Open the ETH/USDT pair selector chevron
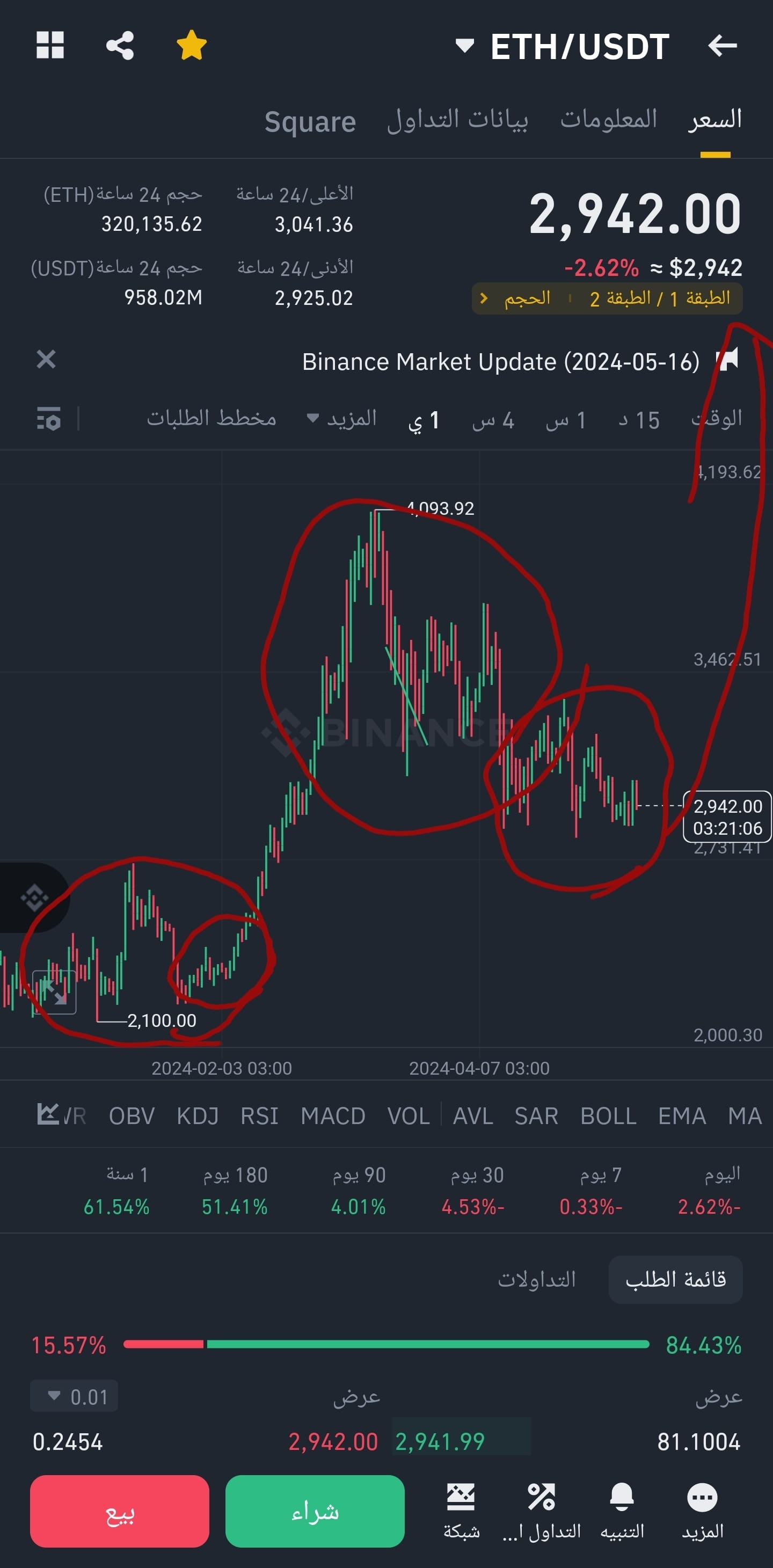 coord(464,46)
